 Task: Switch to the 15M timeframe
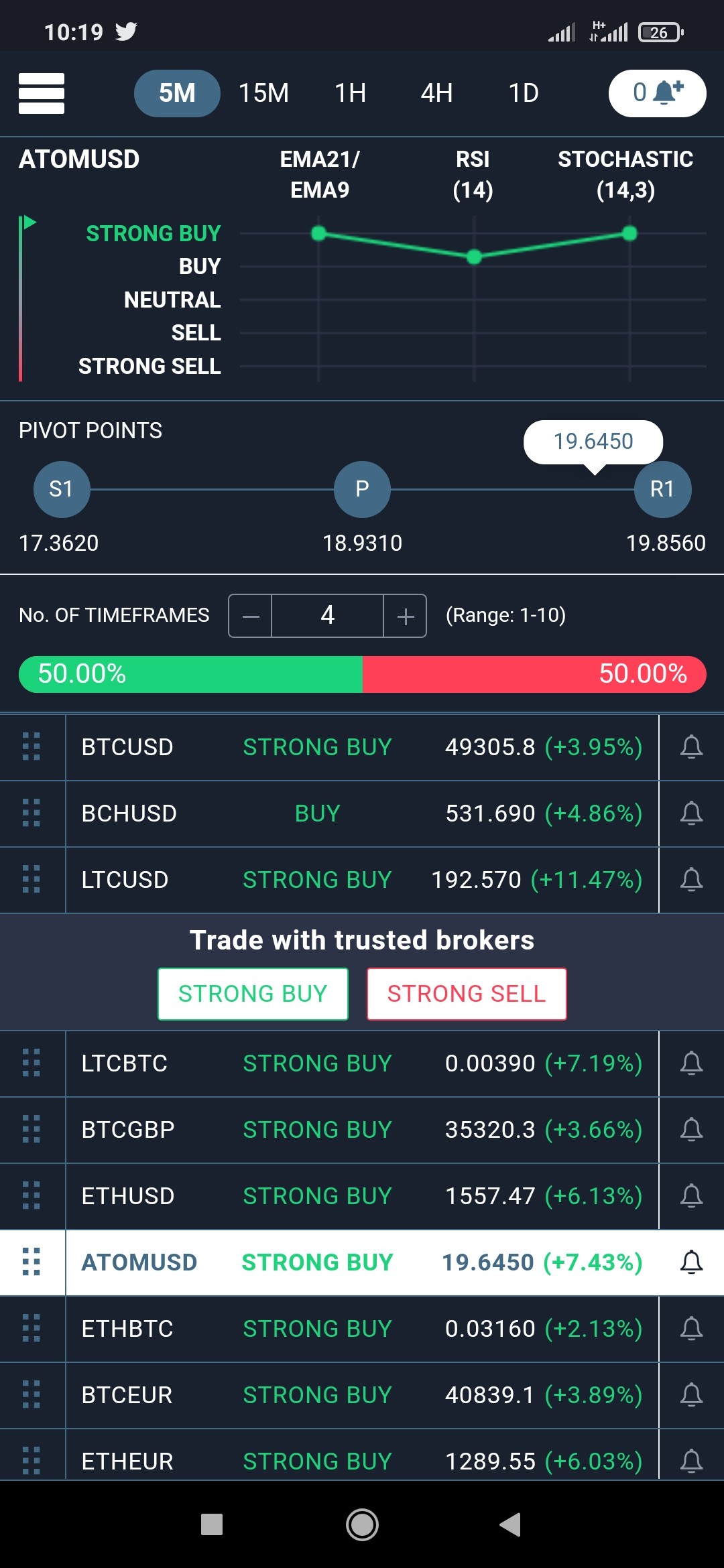pos(263,93)
